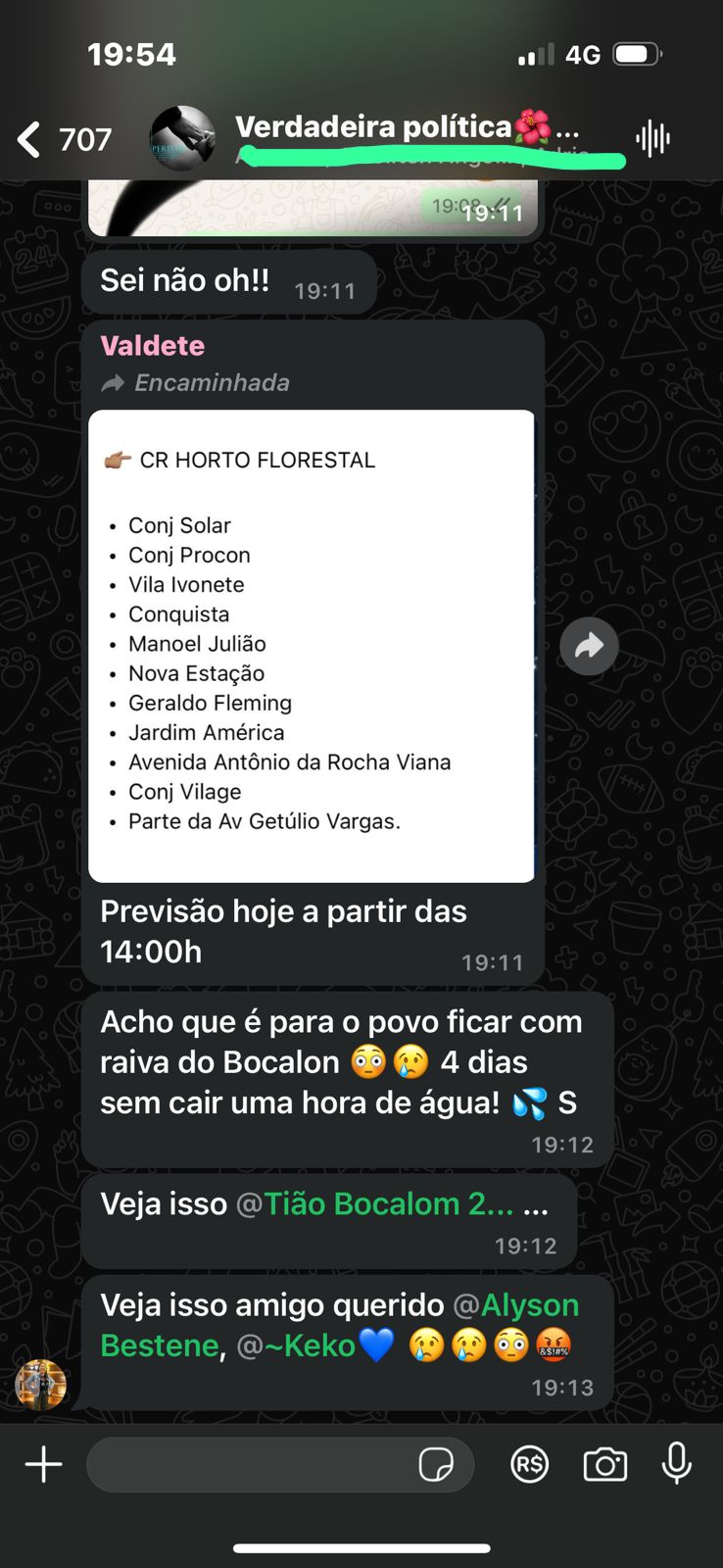Forward Valdete's CR Horto Florestal image
Screen dimensions: 723x1568
589,646
